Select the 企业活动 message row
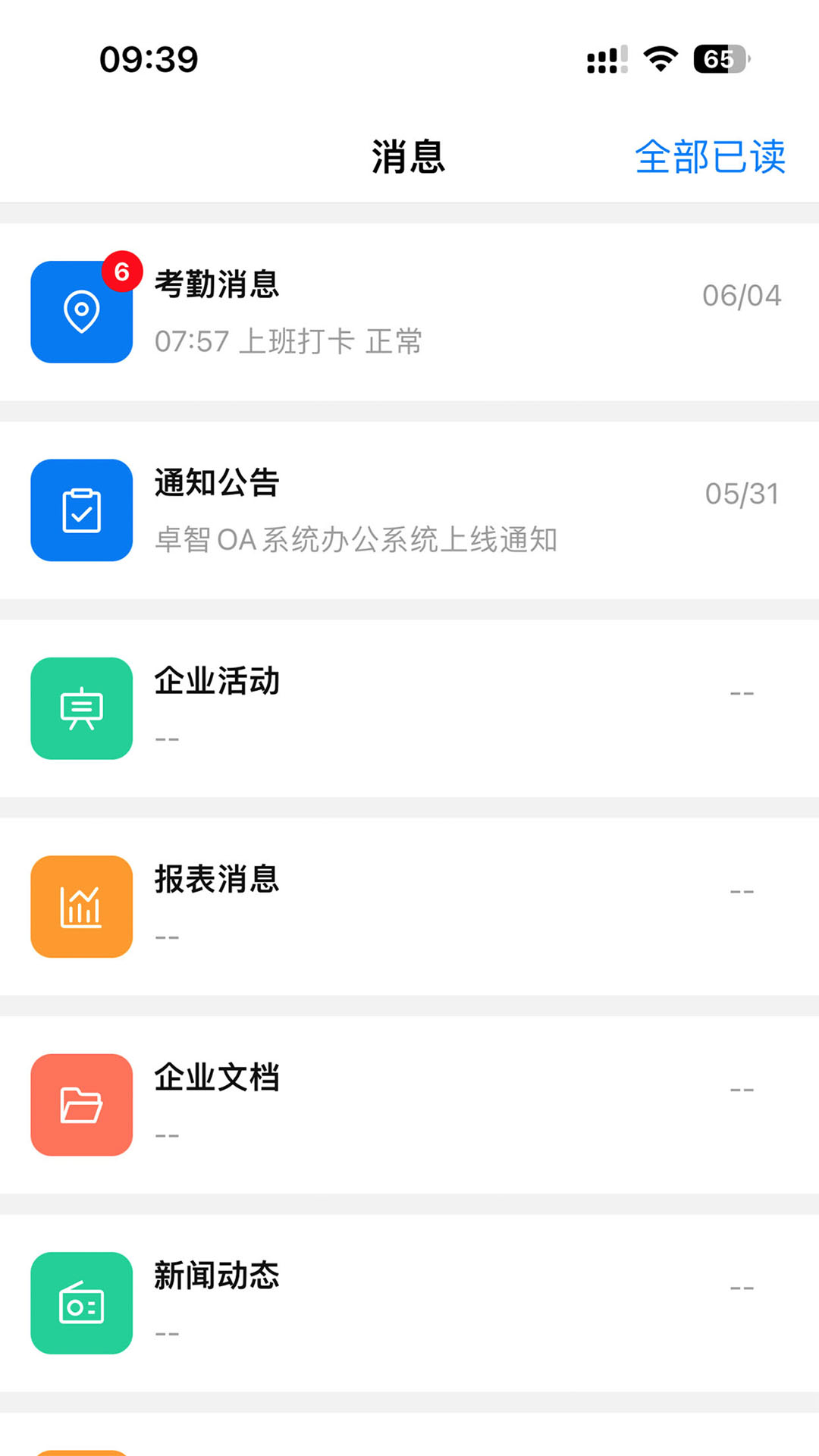Image resolution: width=819 pixels, height=1456 pixels. pyautogui.click(x=409, y=709)
